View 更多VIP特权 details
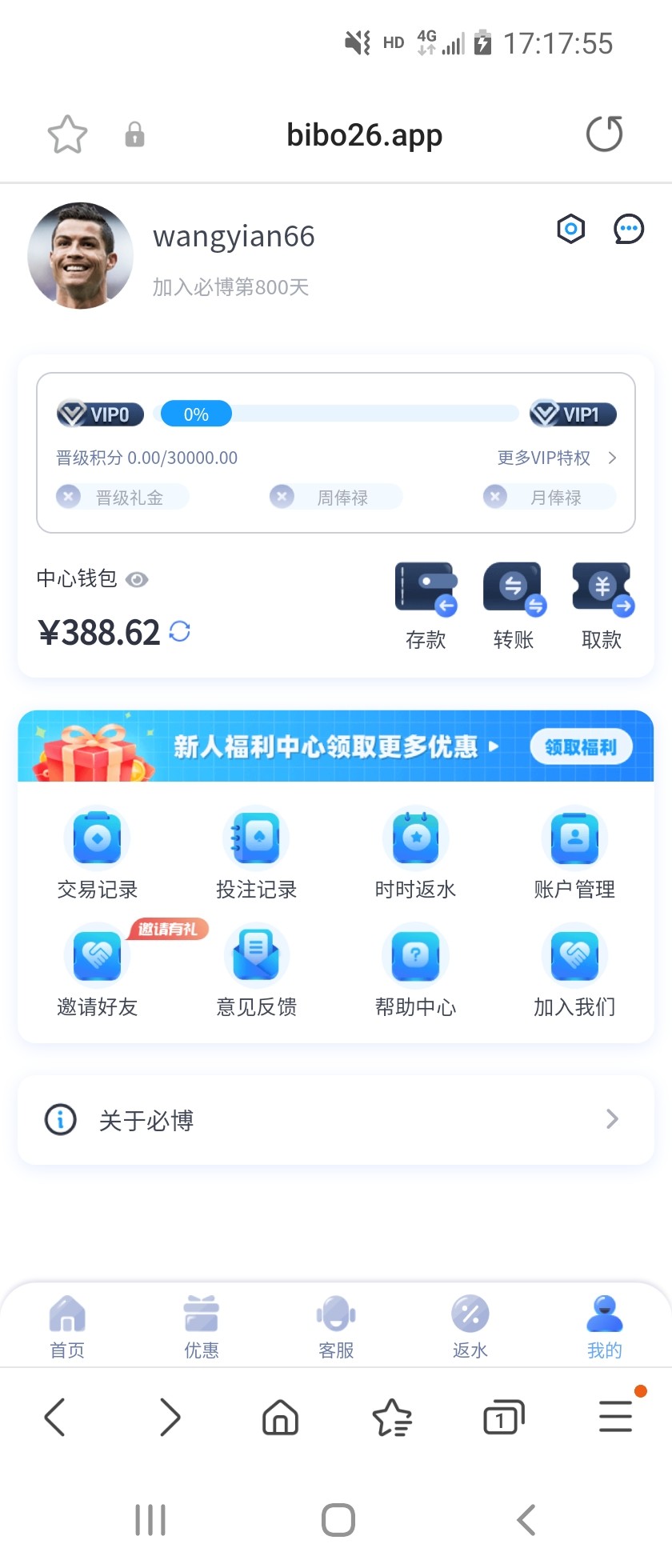 pyautogui.click(x=555, y=458)
